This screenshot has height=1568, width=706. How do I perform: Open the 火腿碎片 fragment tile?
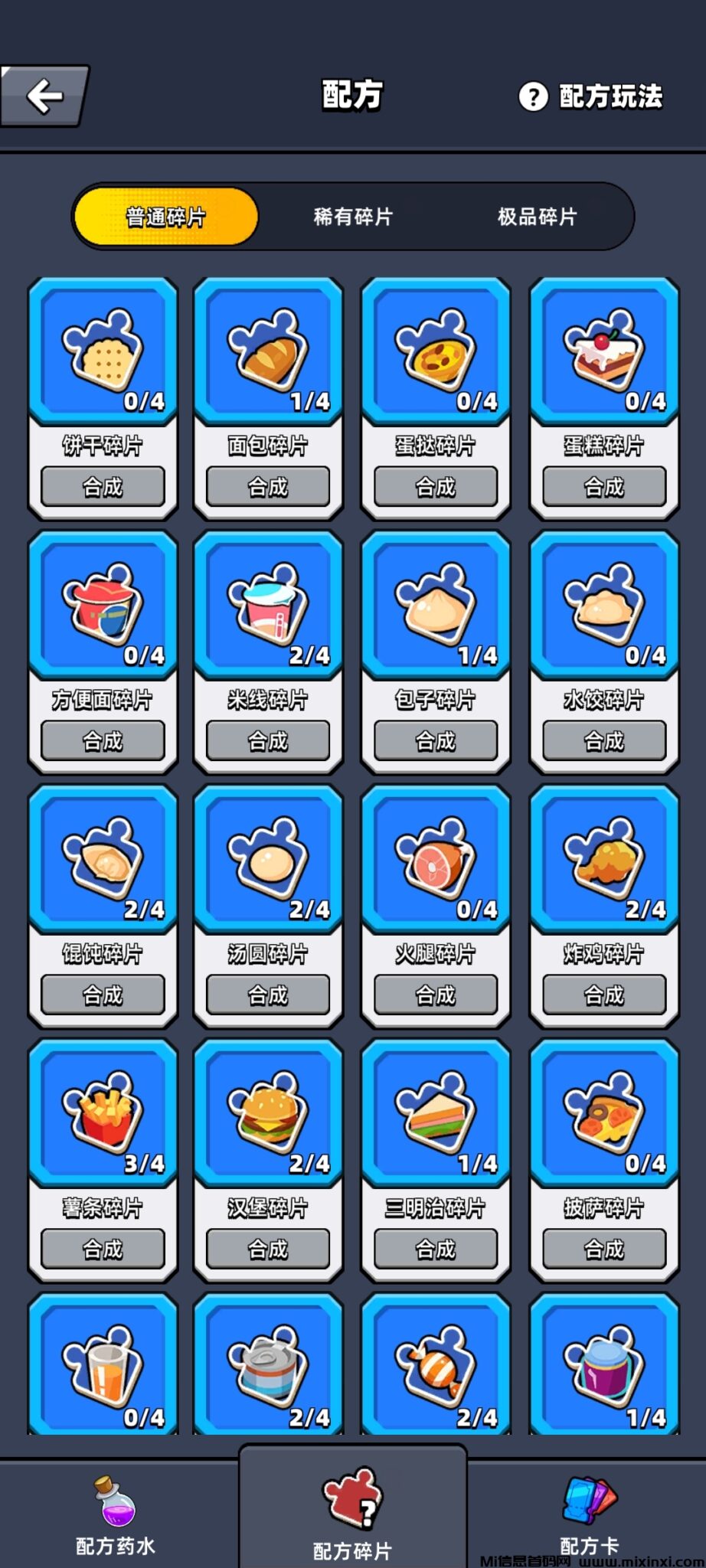pos(435,861)
